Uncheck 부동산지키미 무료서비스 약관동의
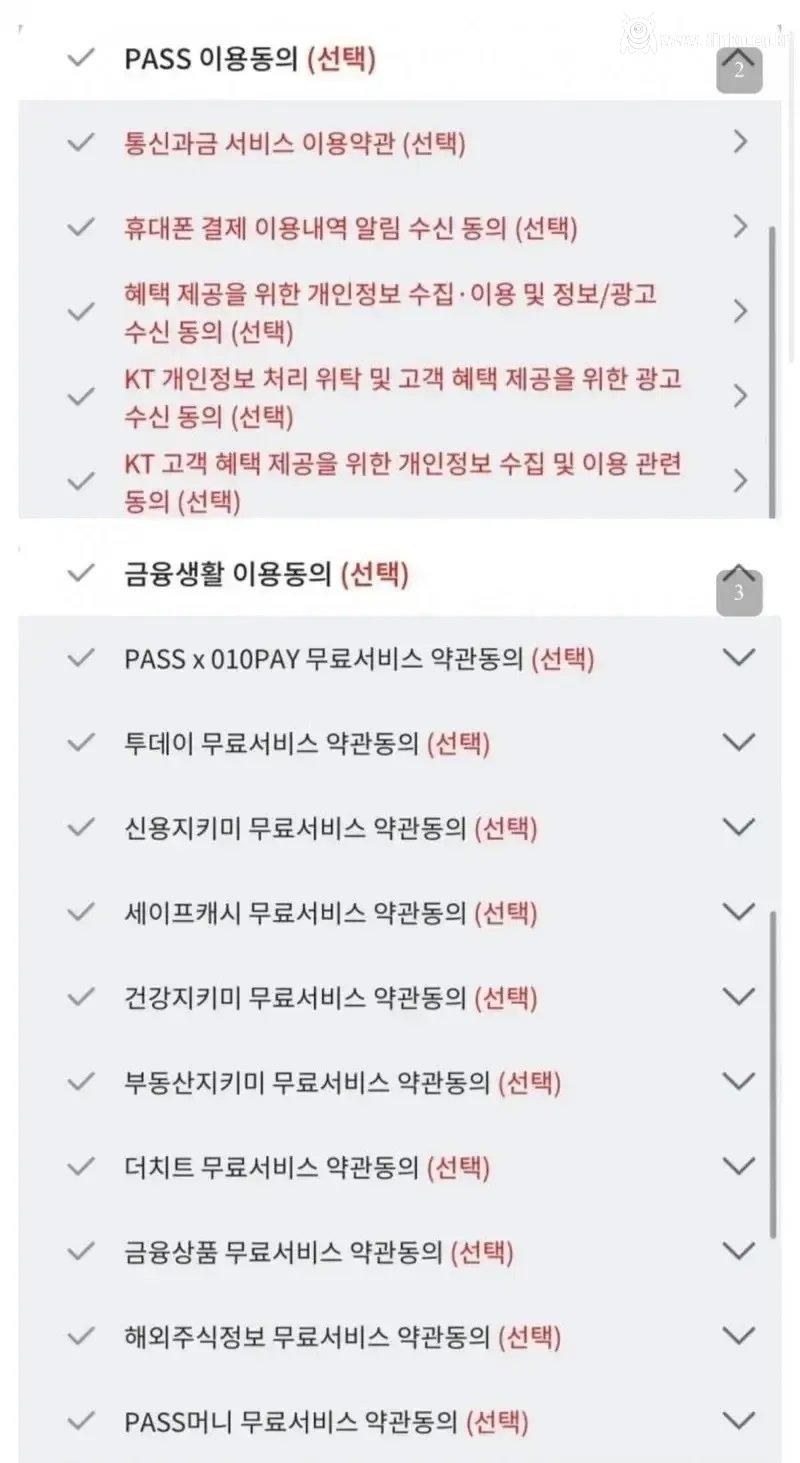Viewport: 800px width, 1463px height. (x=80, y=1081)
